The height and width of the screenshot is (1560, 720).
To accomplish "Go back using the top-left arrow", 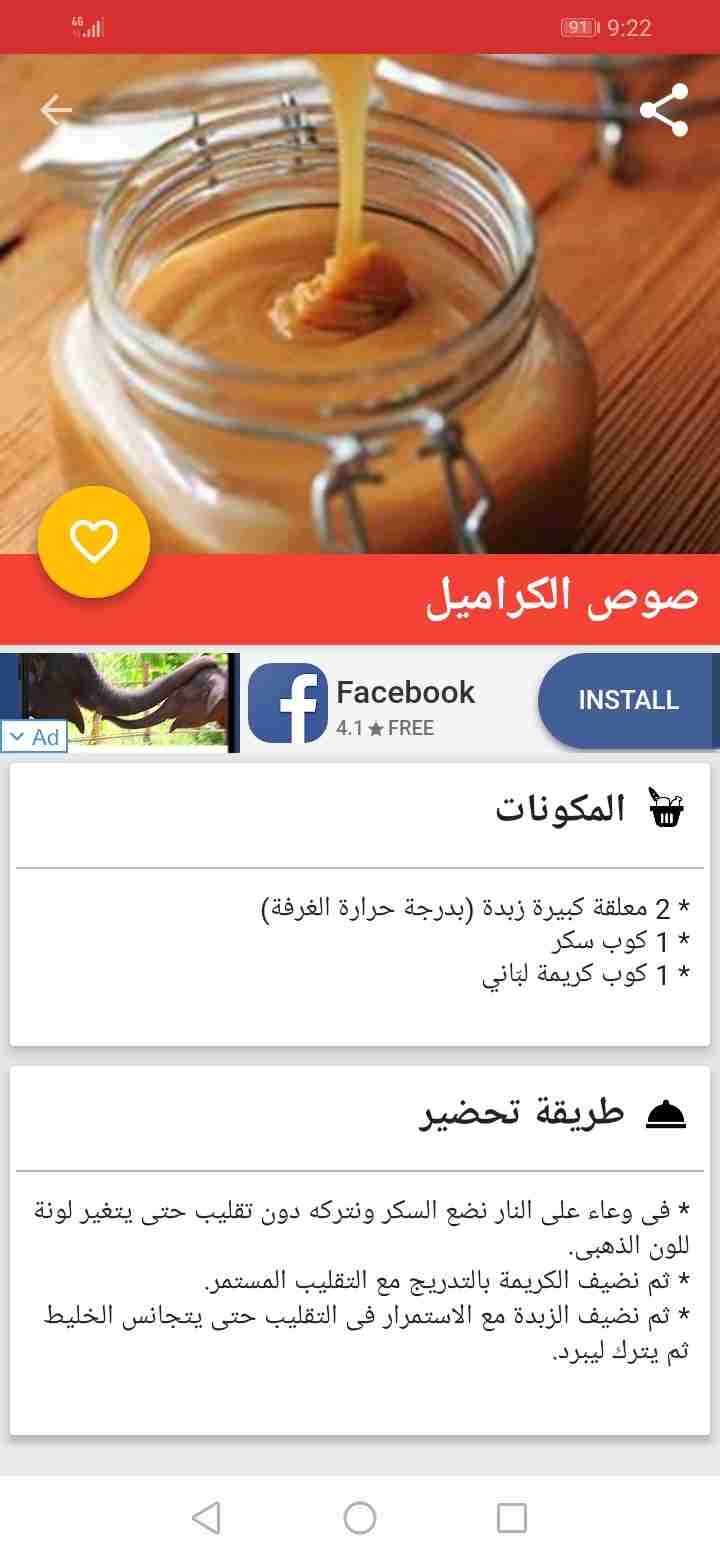I will tap(56, 110).
